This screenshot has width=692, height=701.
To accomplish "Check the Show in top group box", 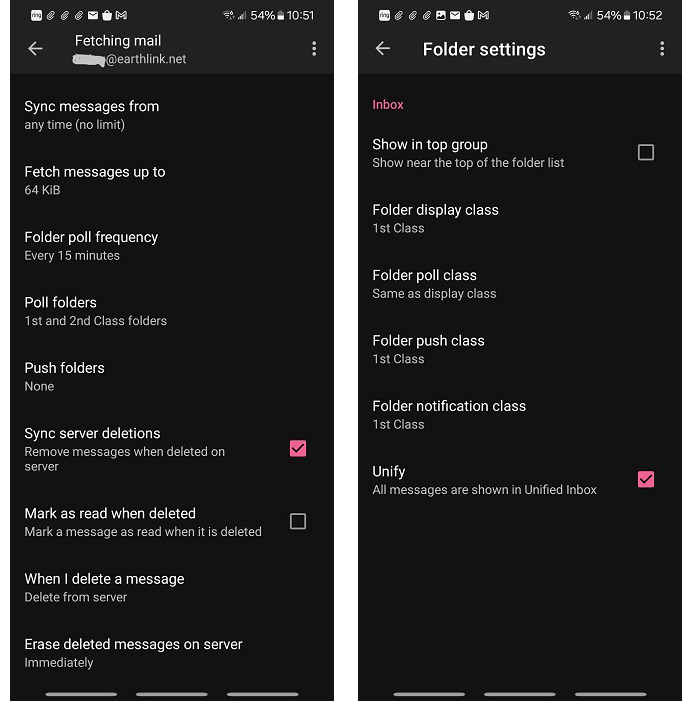I will (646, 153).
